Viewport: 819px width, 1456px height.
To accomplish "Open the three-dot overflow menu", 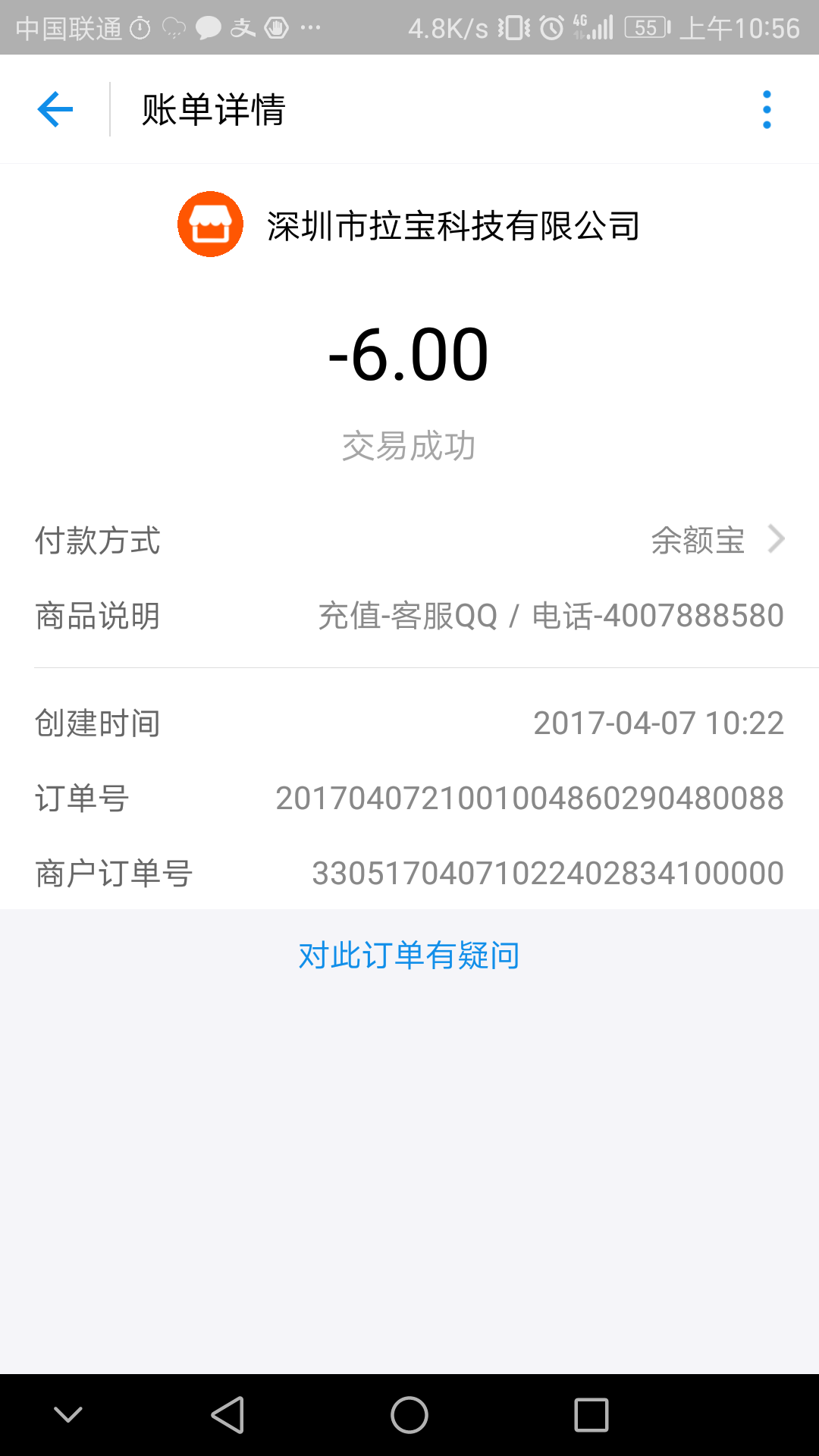I will tap(767, 110).
